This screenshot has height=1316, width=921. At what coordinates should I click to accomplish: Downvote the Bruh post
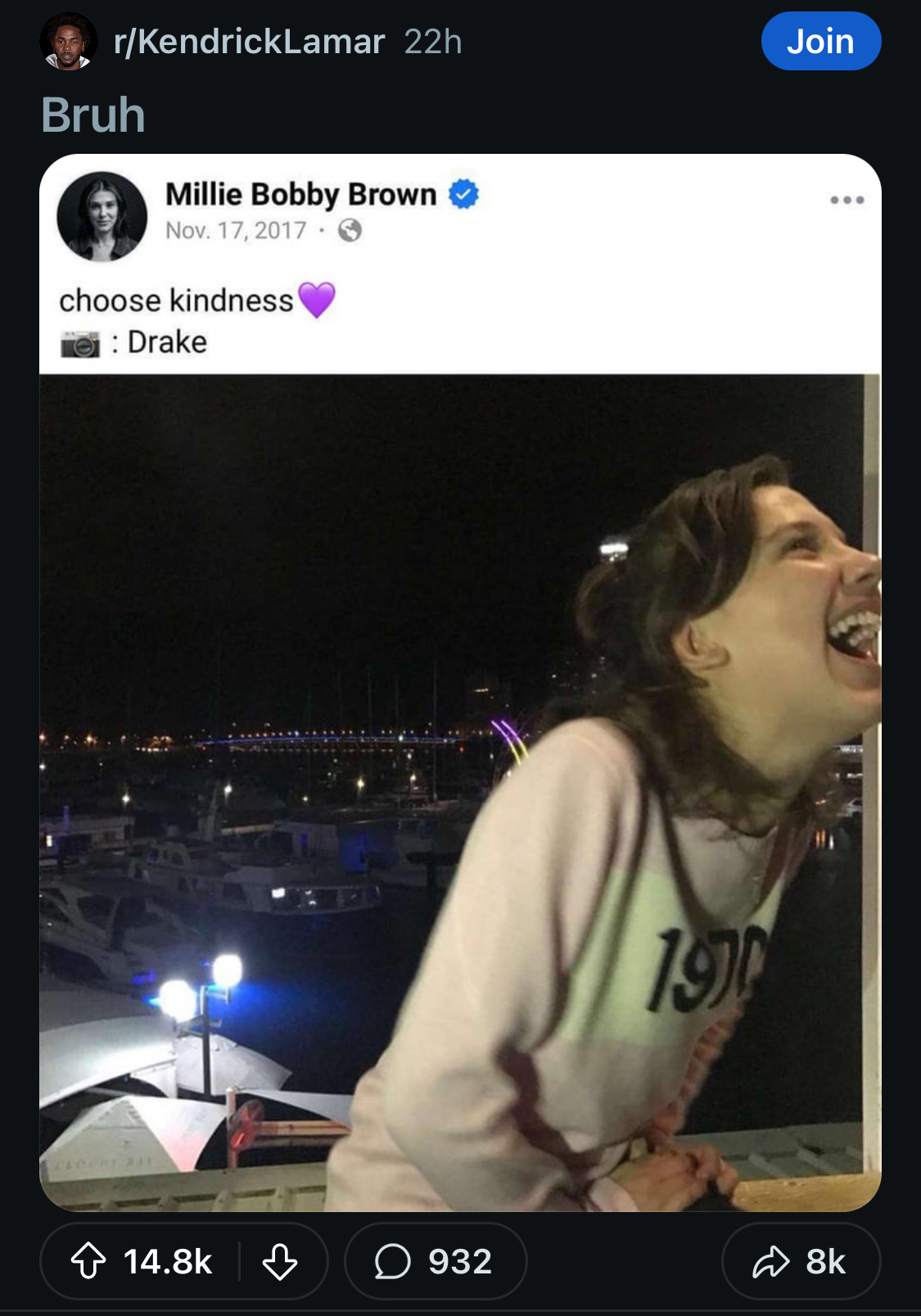(280, 1261)
